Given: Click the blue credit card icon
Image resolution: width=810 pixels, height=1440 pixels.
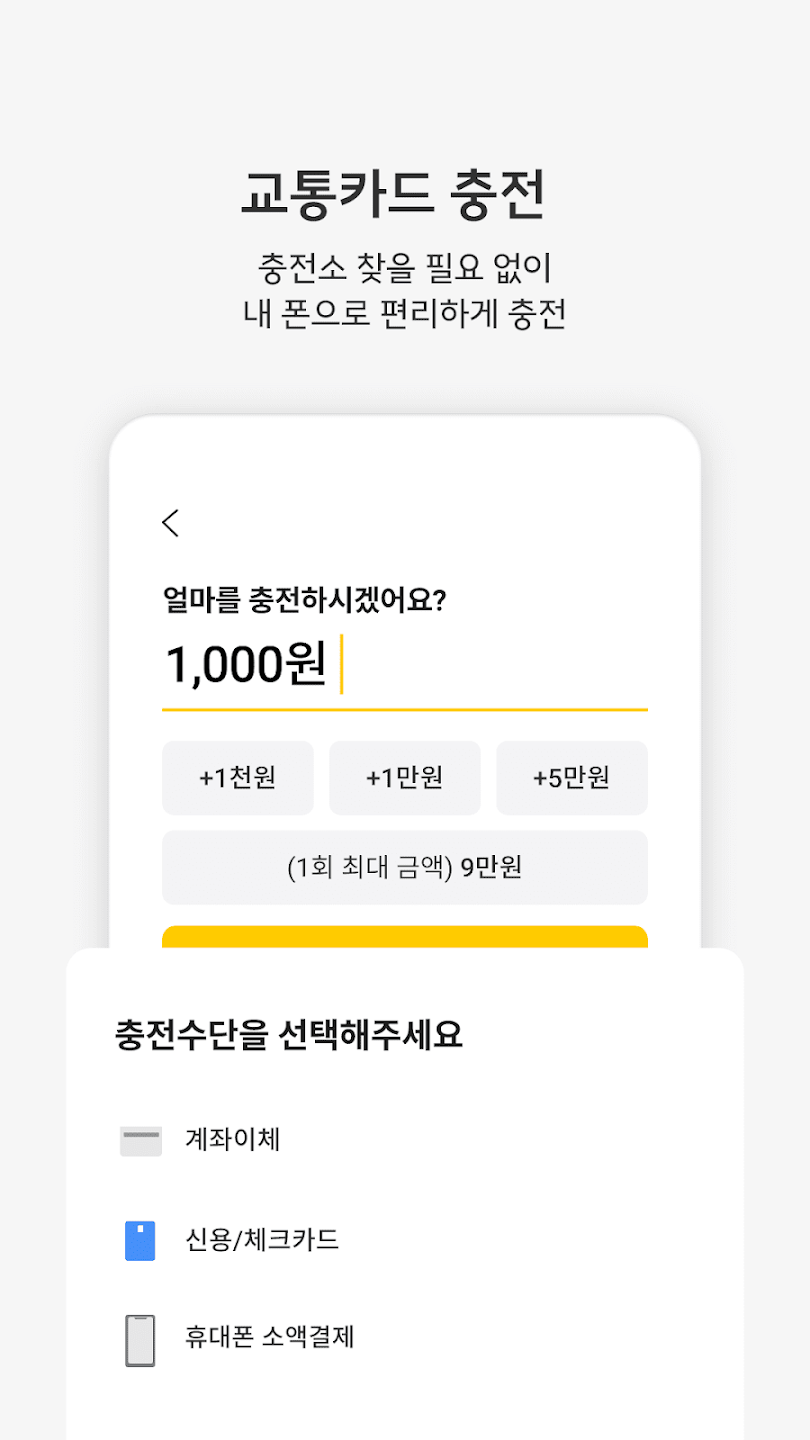Looking at the screenshot, I should point(140,1240).
